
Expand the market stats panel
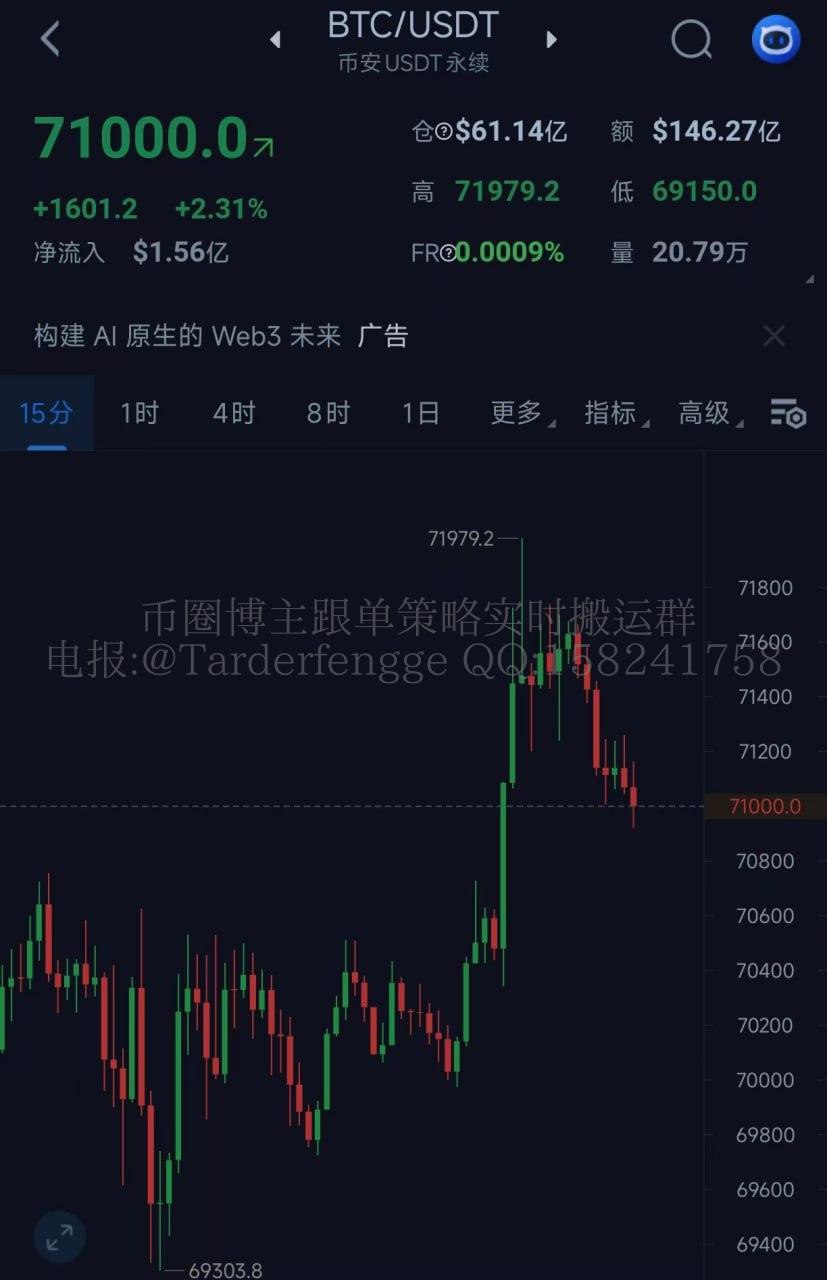click(x=808, y=281)
